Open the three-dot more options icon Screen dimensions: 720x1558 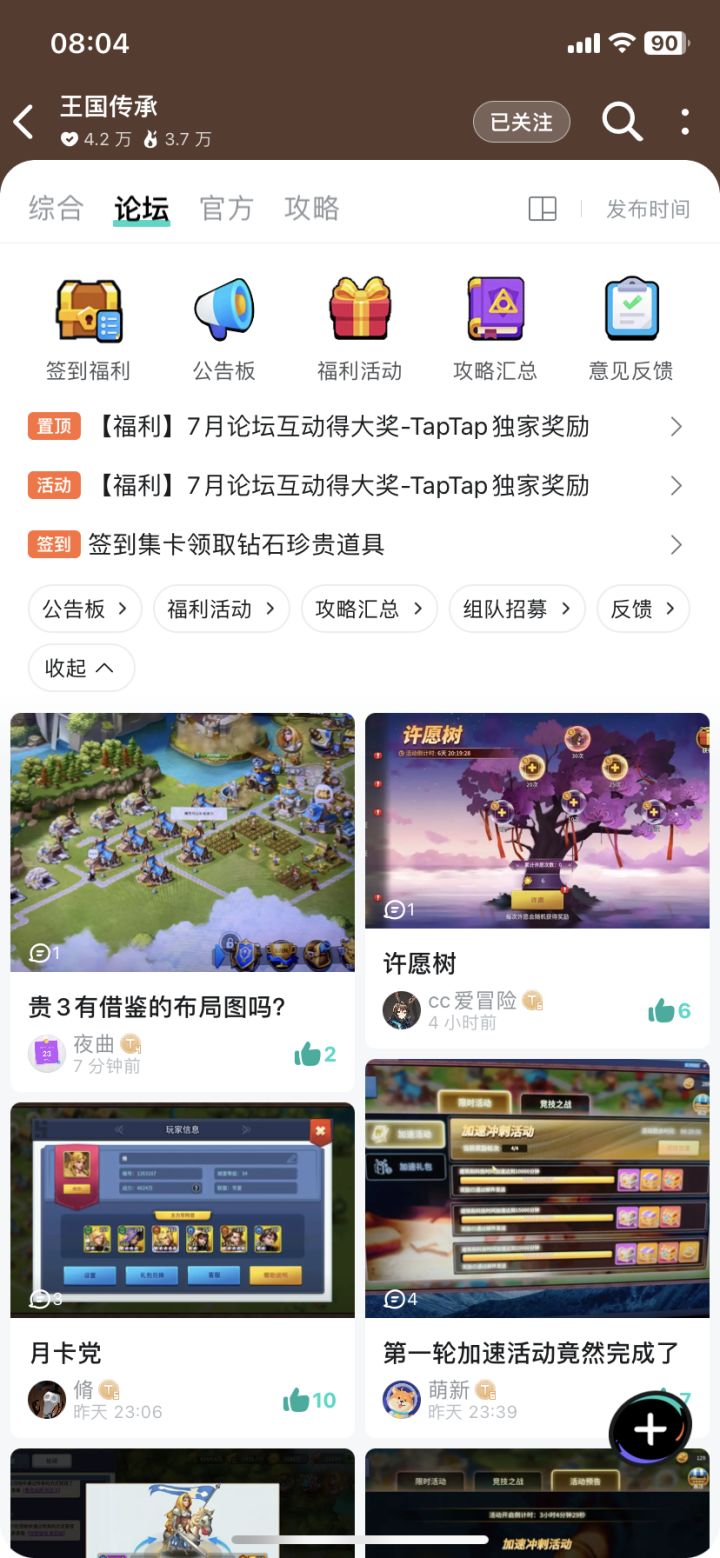(x=684, y=121)
